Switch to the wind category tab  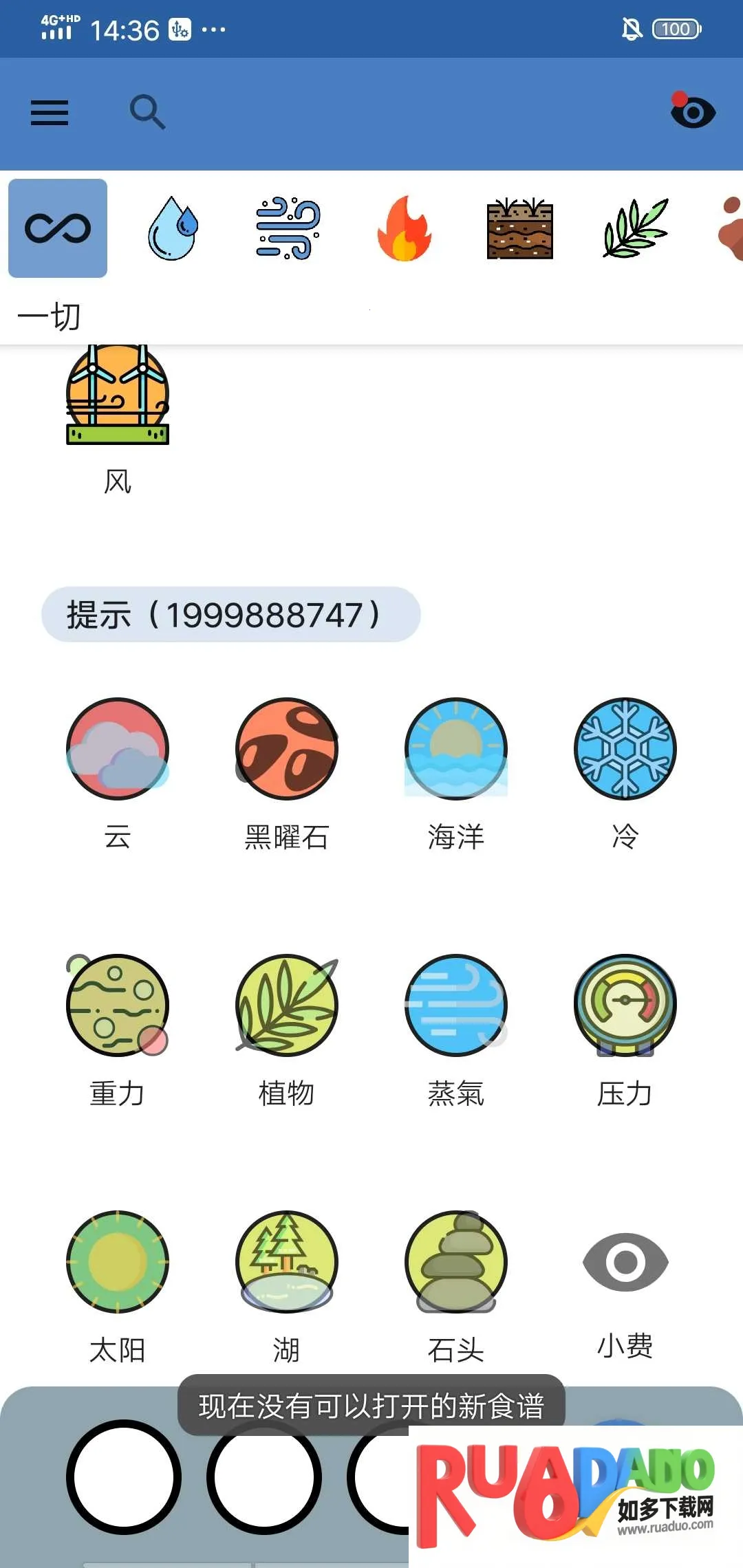[x=288, y=228]
